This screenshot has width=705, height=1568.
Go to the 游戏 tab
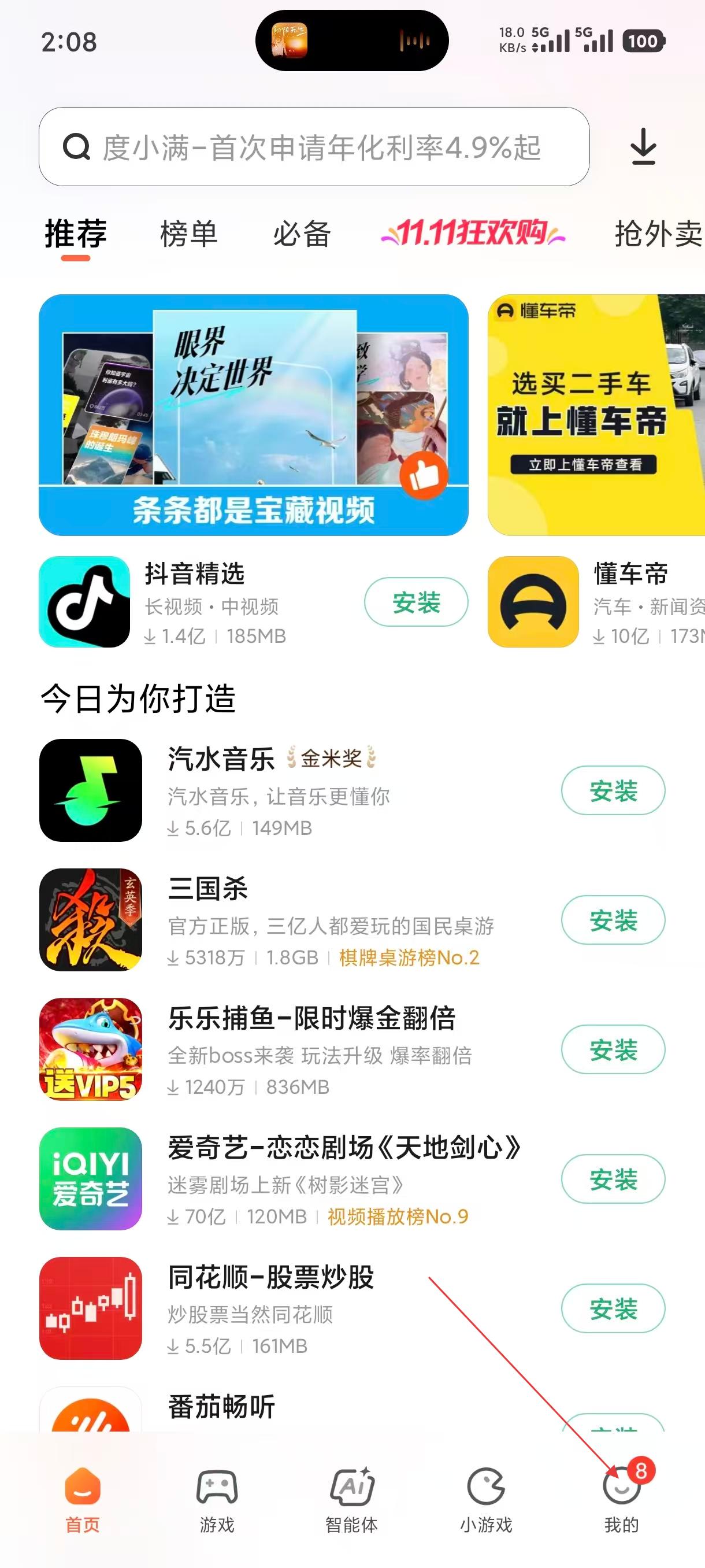coord(217,1500)
